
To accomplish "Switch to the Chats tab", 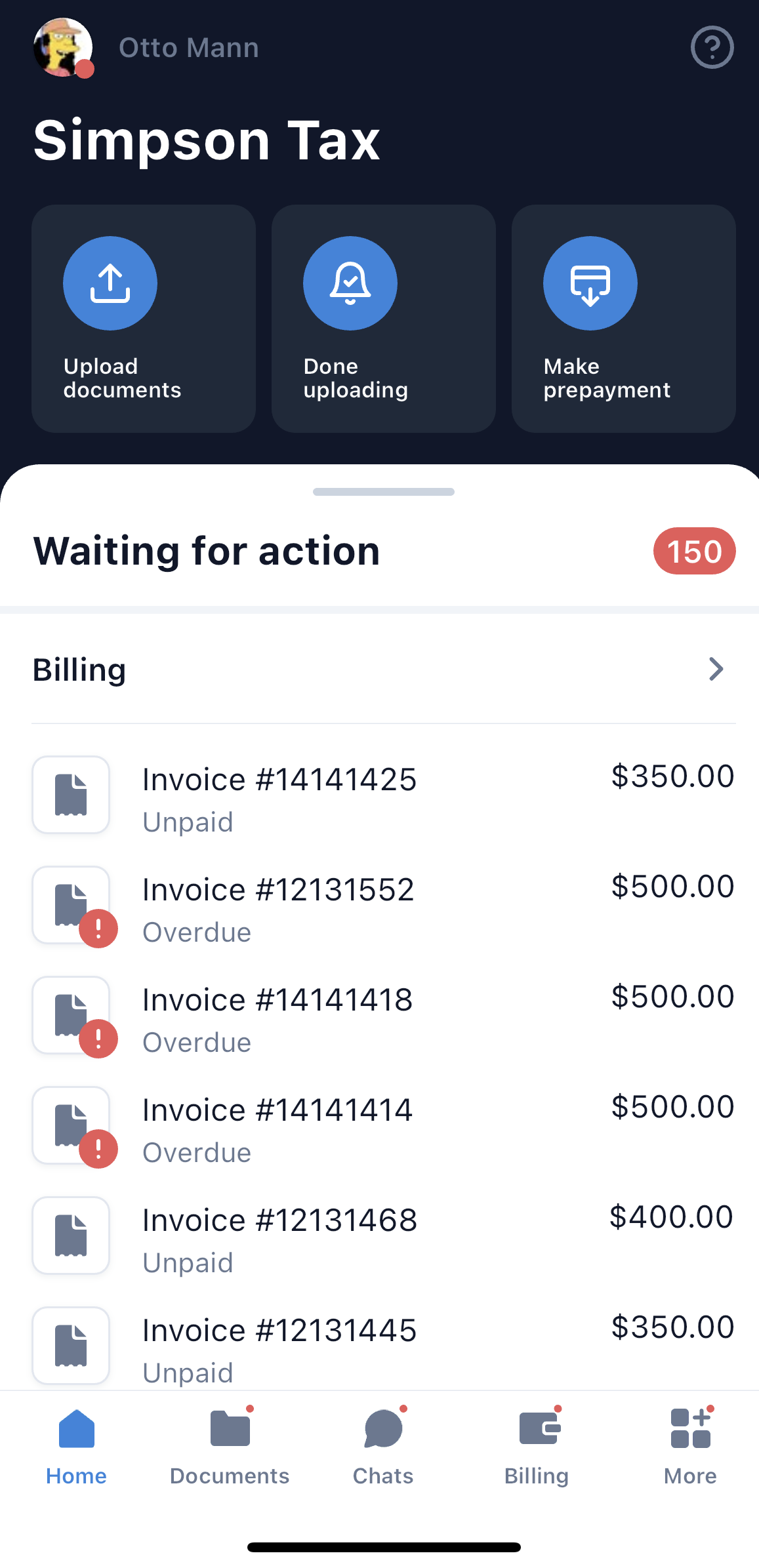I will [383, 1447].
